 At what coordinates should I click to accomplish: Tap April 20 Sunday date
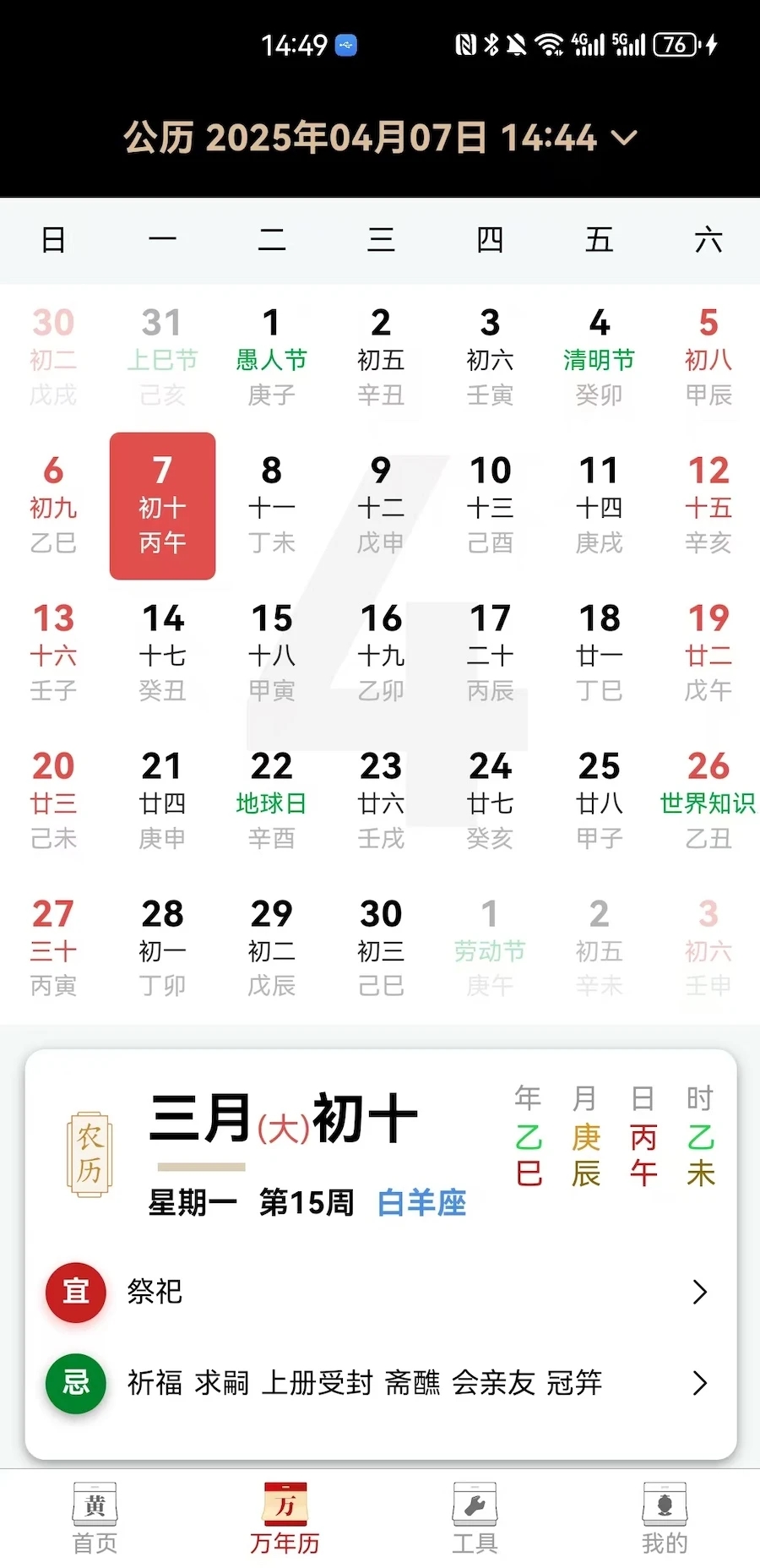point(53,801)
